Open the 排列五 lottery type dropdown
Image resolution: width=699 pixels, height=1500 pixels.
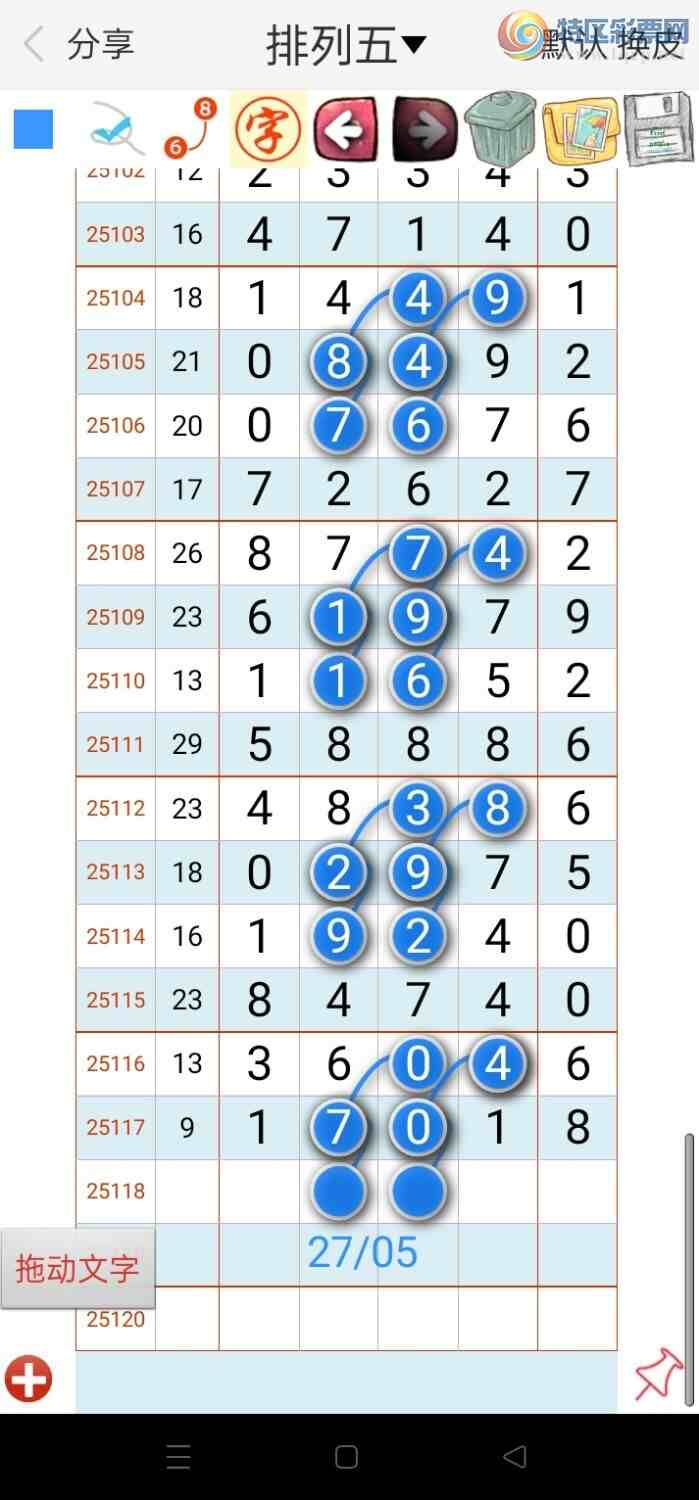pyautogui.click(x=346, y=45)
